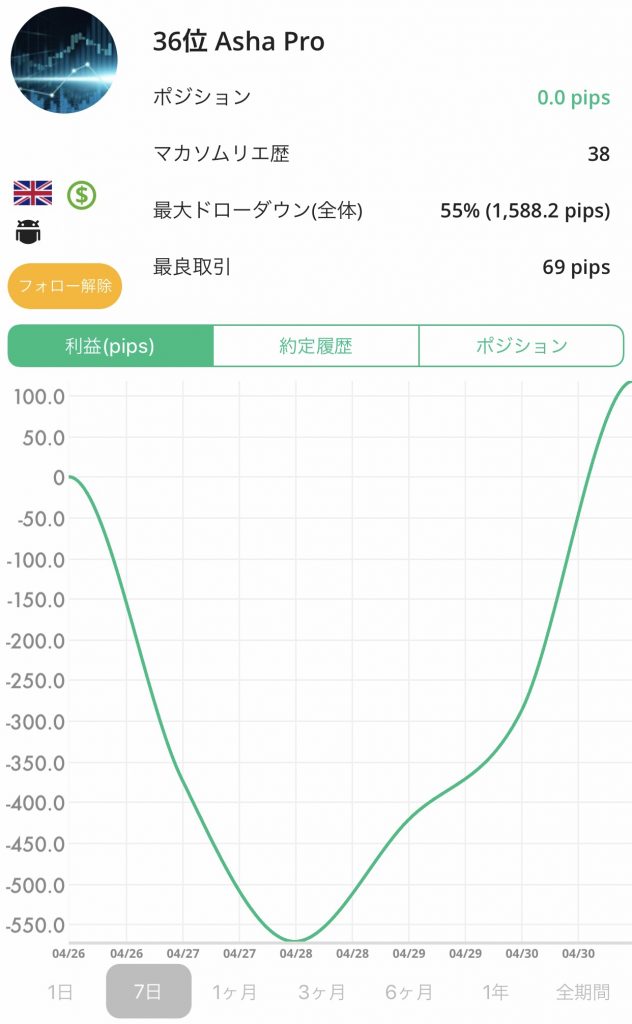Show the 1日 chart period
This screenshot has width=632, height=1024.
59,992
